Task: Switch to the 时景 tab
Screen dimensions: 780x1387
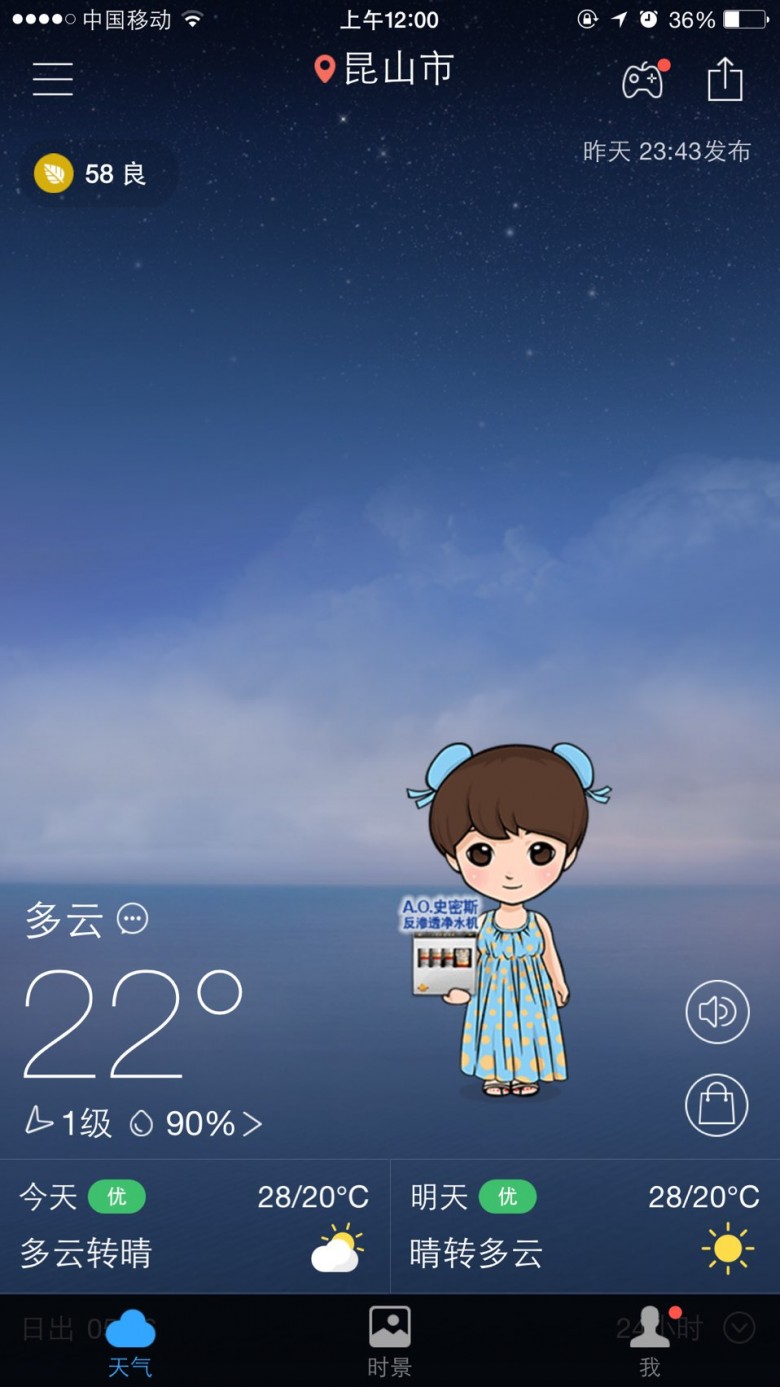Action: (x=390, y=1341)
